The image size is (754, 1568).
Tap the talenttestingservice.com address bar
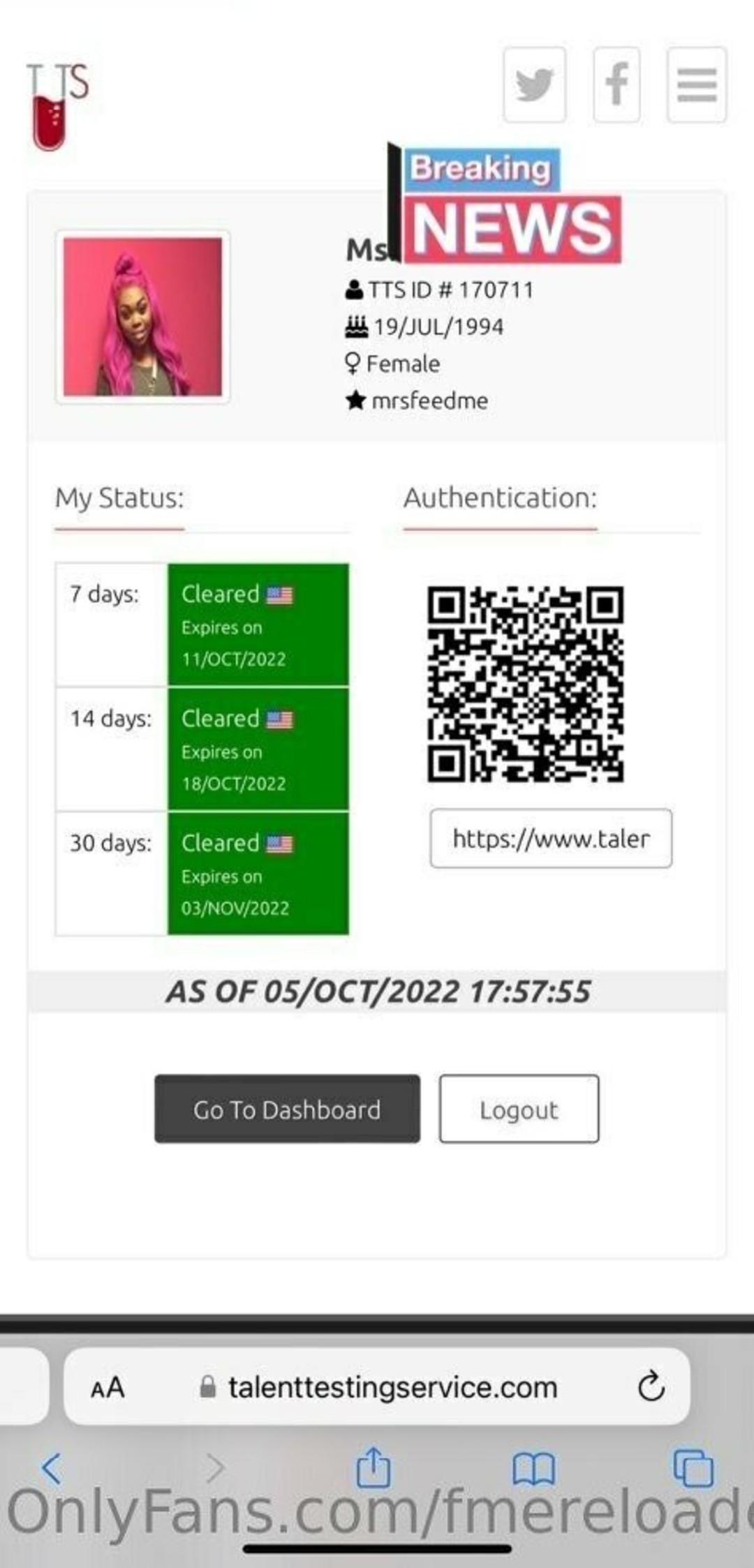392,1387
